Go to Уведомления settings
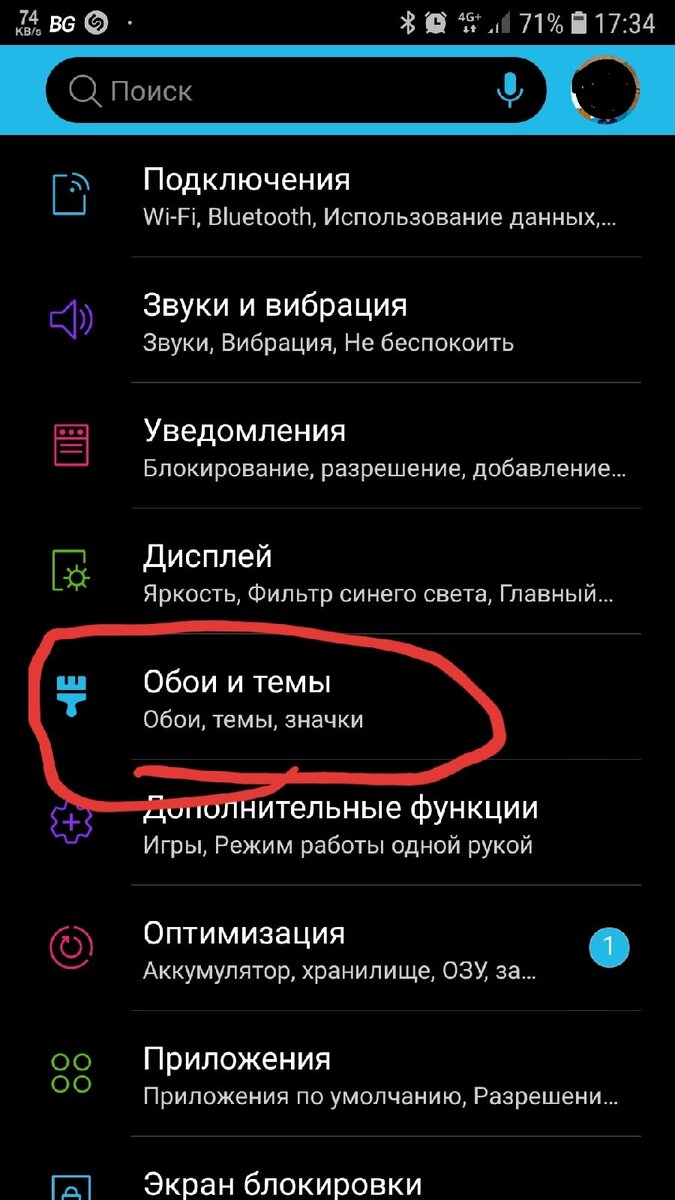The image size is (675, 1200). coord(337,446)
